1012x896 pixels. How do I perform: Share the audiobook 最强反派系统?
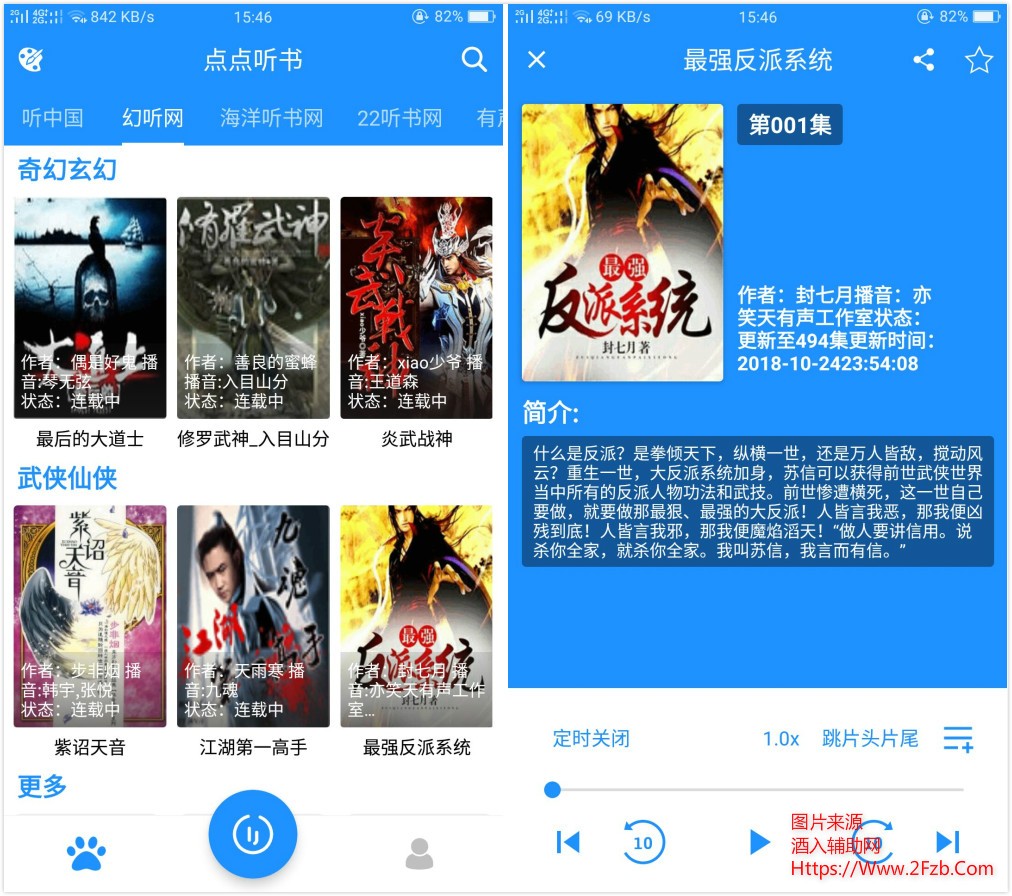click(924, 60)
